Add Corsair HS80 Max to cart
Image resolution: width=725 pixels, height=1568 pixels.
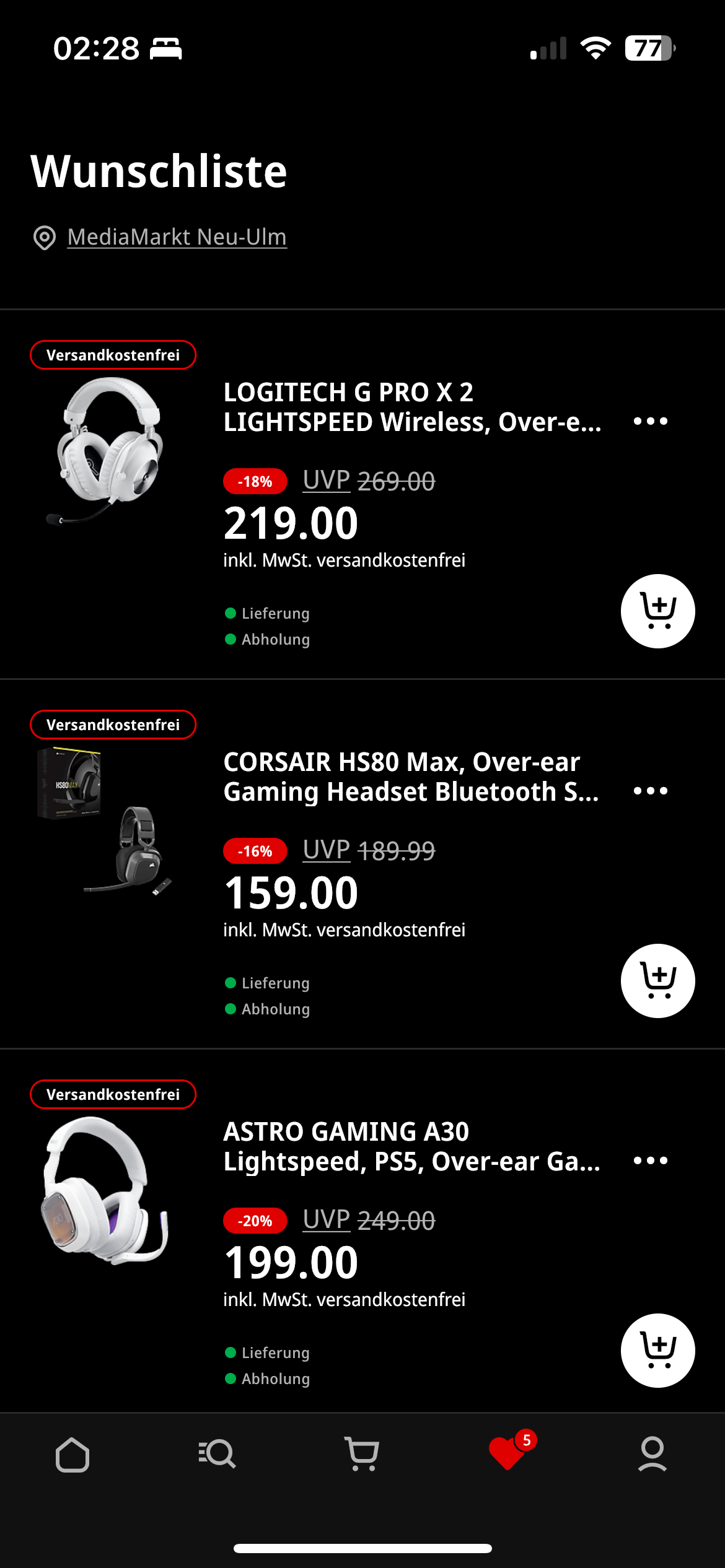click(657, 981)
